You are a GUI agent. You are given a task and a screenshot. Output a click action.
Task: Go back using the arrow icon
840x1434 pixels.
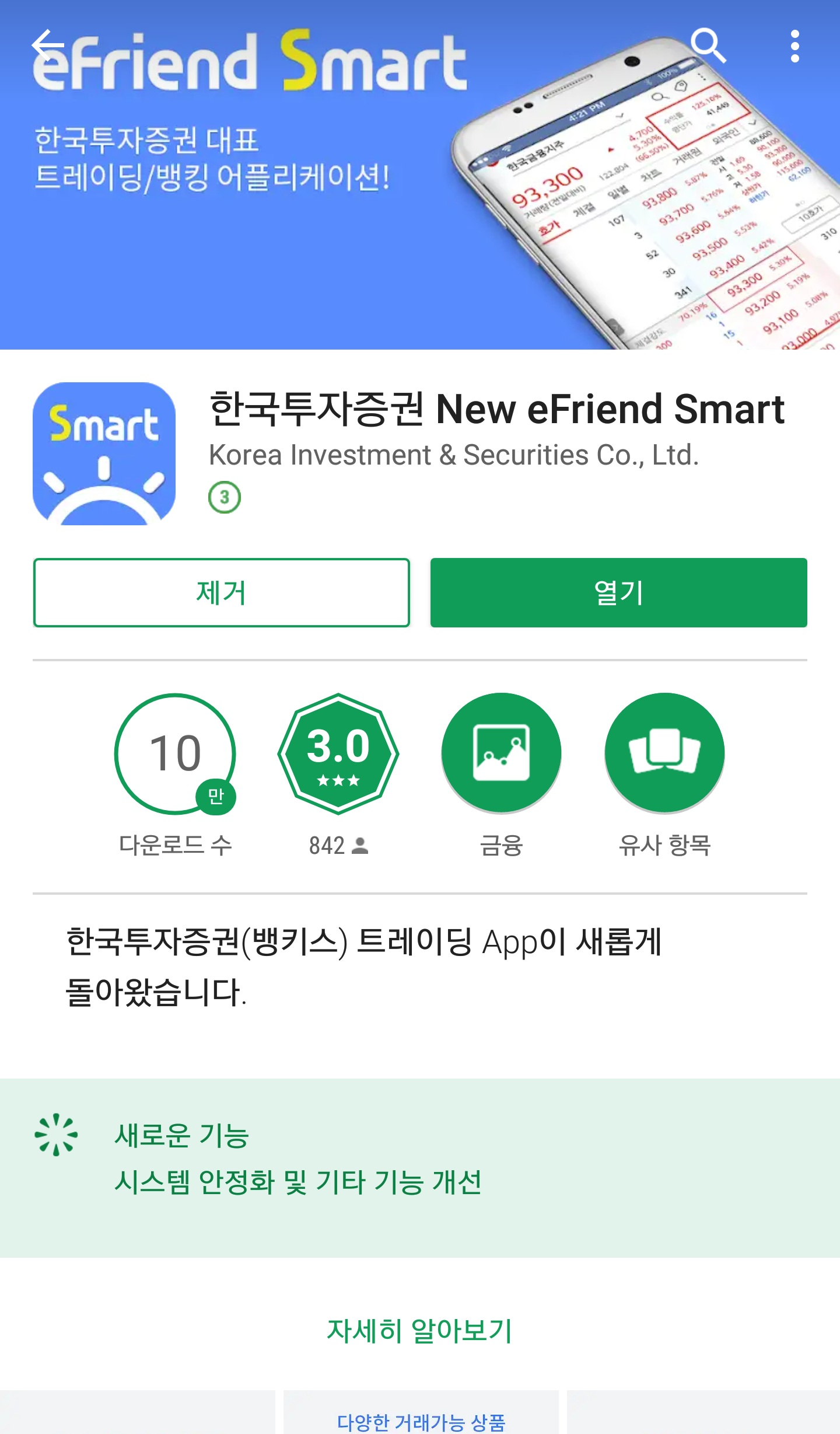point(48,46)
